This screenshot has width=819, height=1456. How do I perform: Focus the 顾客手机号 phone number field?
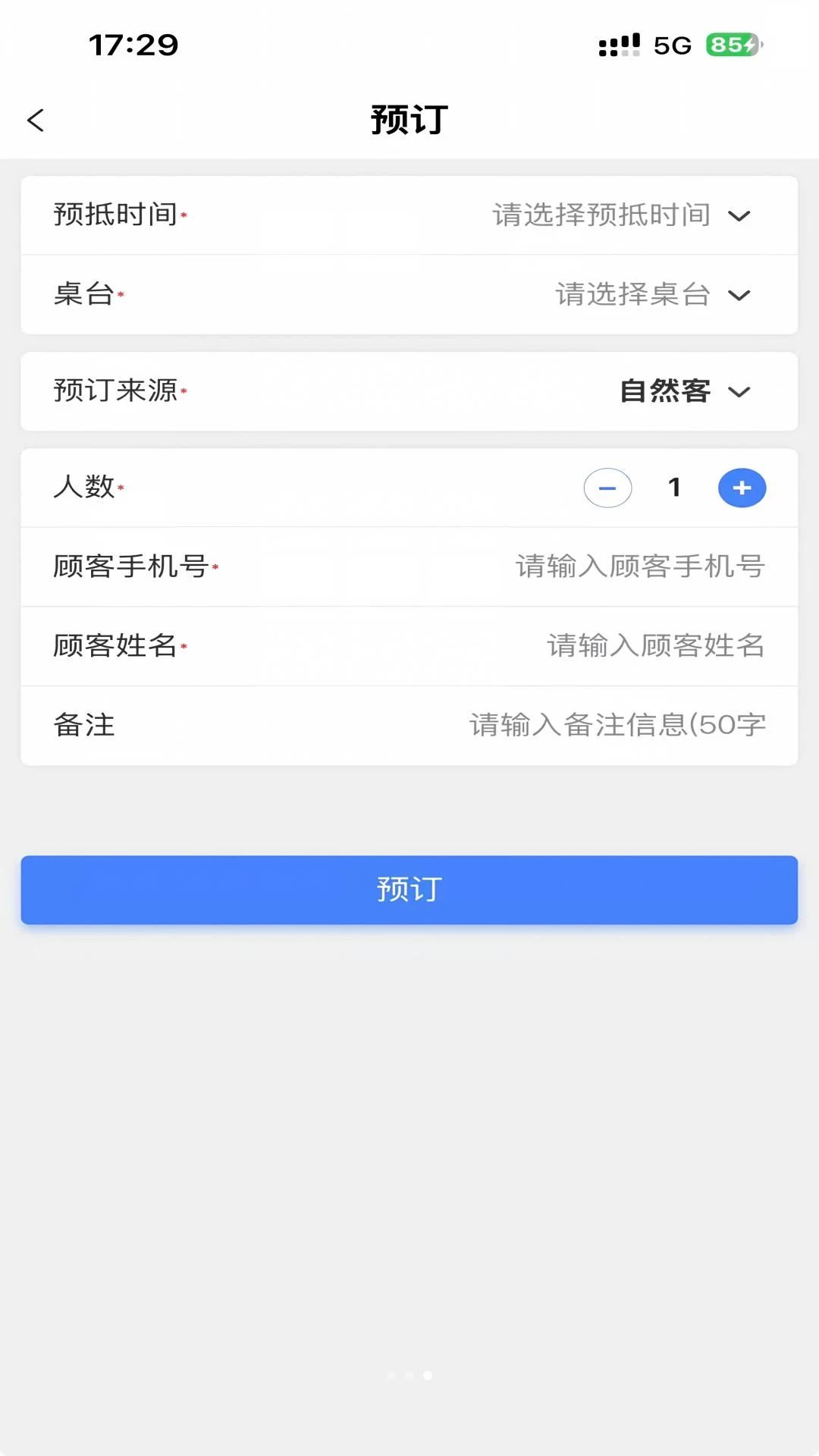pyautogui.click(x=409, y=566)
